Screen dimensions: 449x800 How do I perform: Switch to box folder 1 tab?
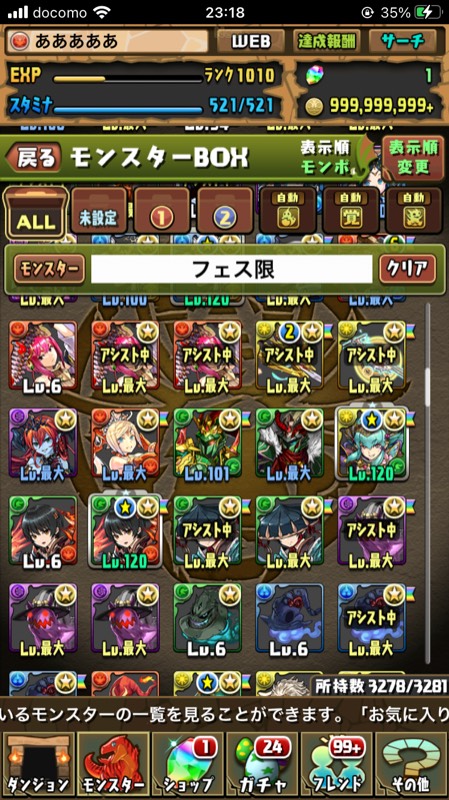click(161, 212)
